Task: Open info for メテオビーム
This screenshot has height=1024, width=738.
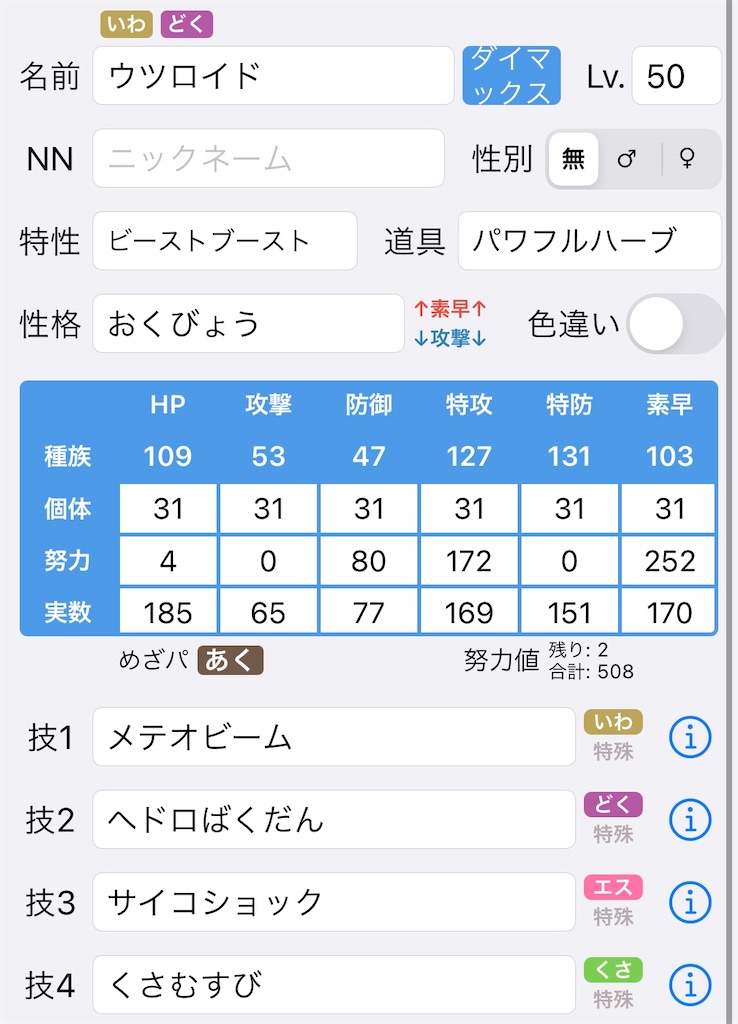Action: coord(690,738)
